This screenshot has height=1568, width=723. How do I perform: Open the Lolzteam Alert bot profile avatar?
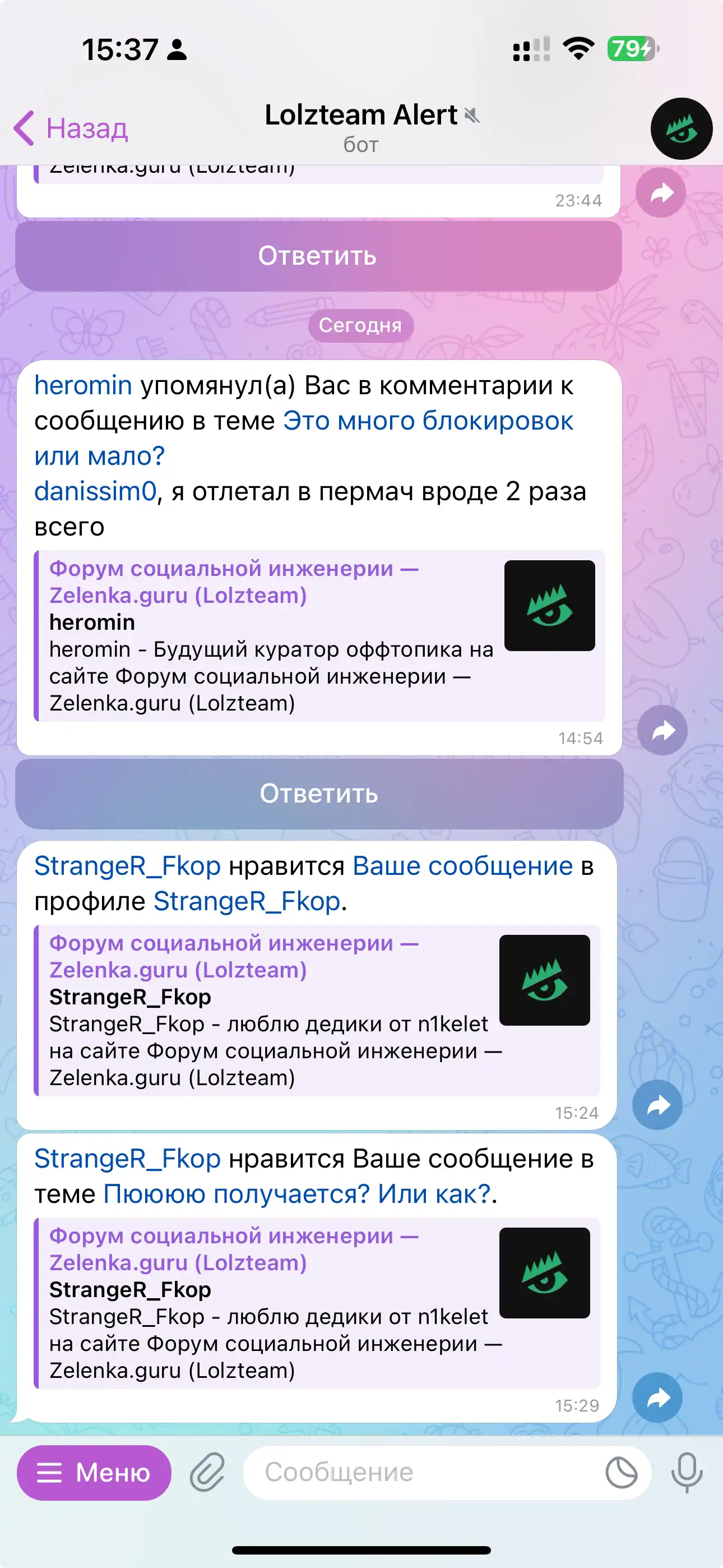pos(681,128)
